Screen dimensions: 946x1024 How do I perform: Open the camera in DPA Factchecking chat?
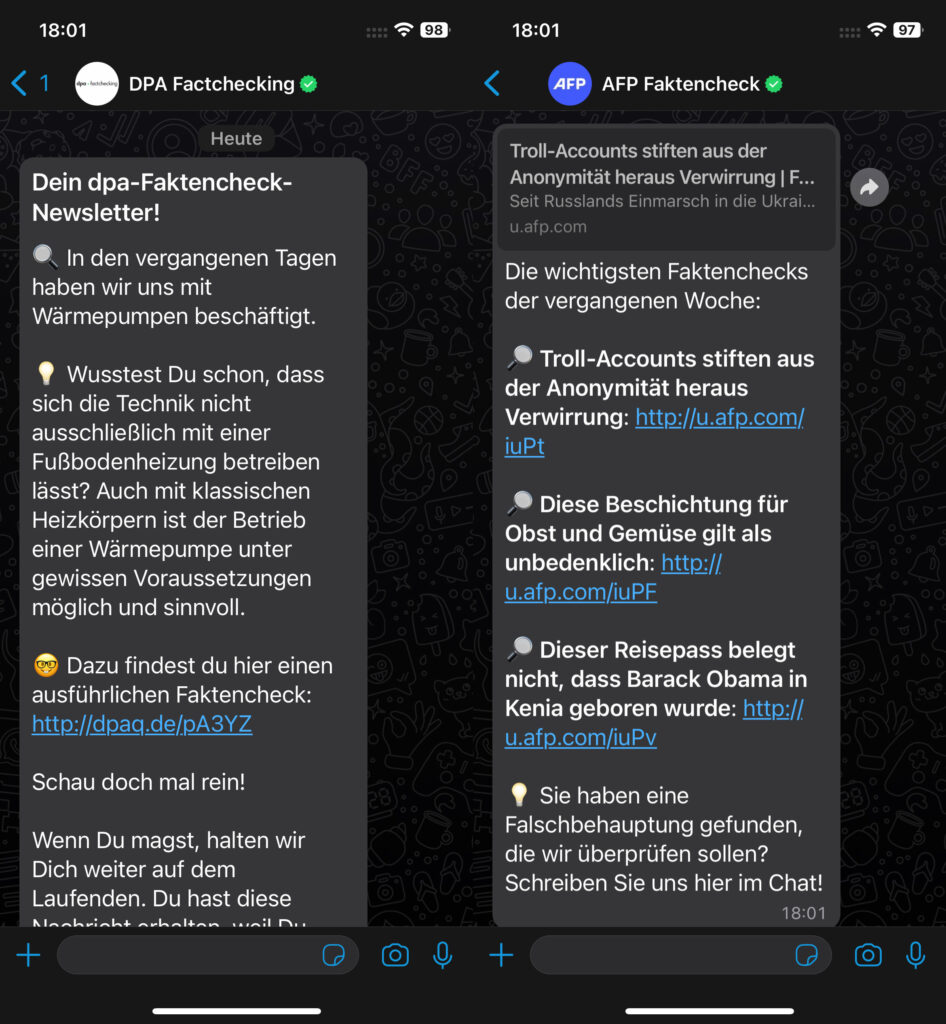pos(394,955)
